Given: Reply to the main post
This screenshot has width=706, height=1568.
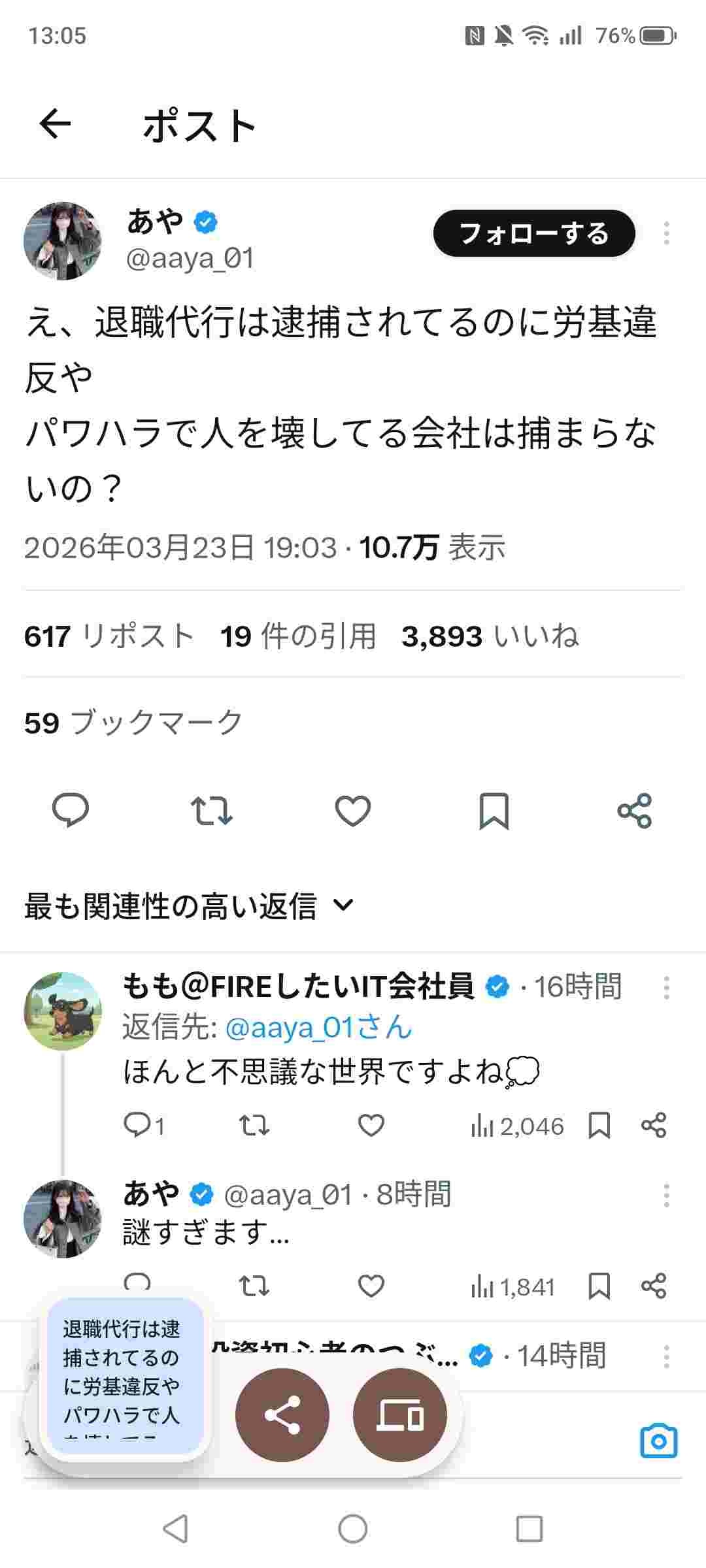Looking at the screenshot, I should (x=71, y=811).
